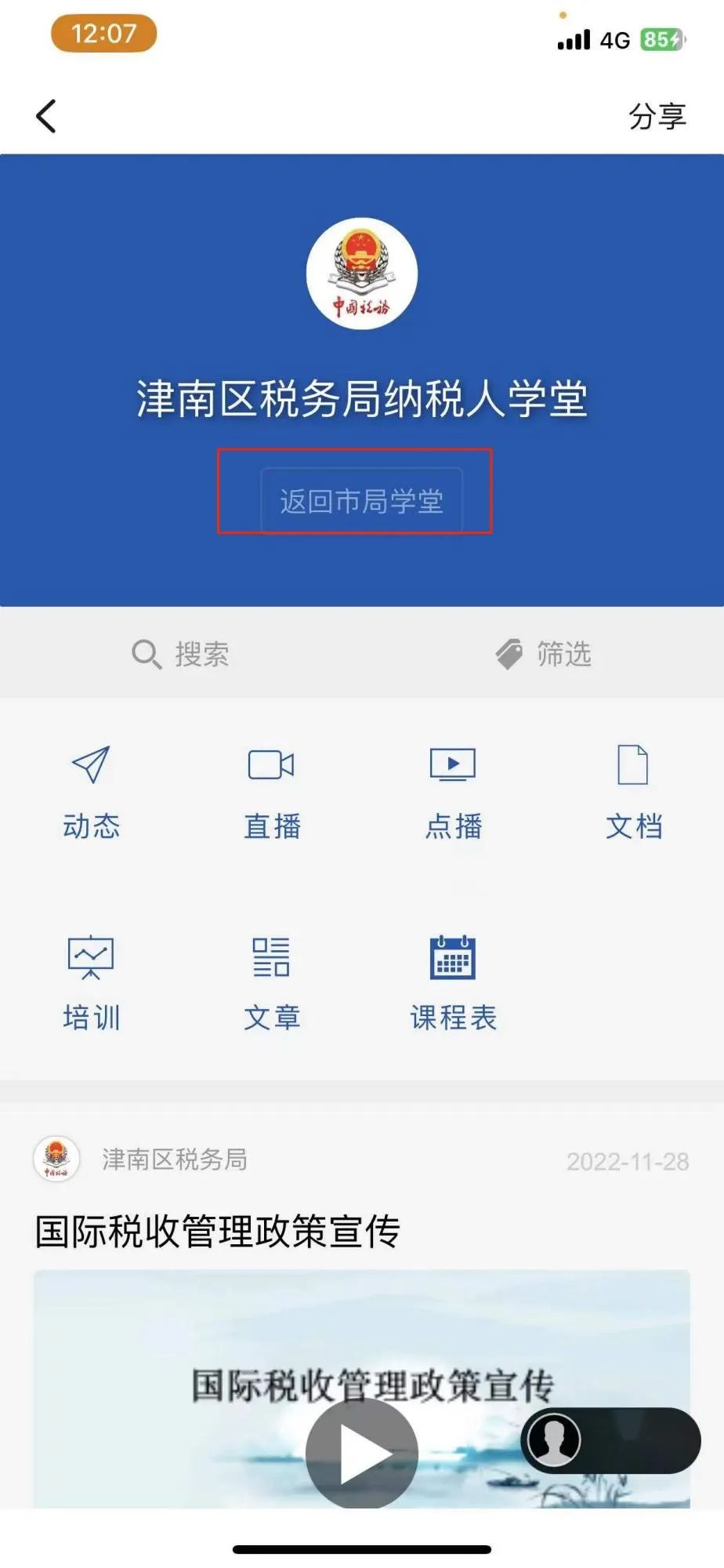The width and height of the screenshot is (724, 1568).
Task: Open the 课程表 schedule section
Action: [453, 983]
